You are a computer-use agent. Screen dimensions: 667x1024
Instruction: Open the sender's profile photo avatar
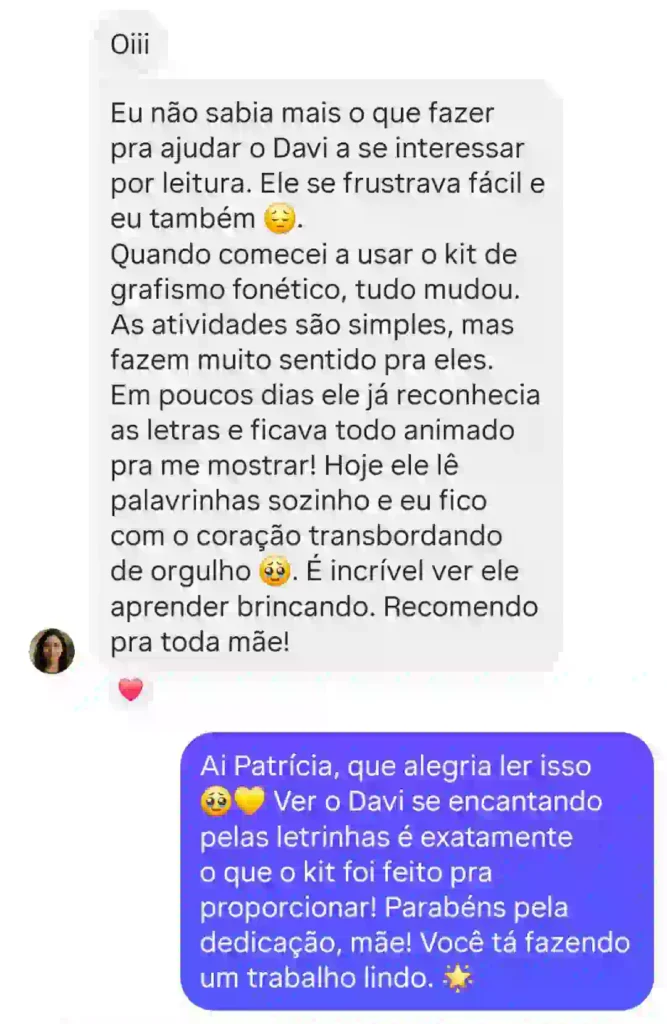pos(52,651)
